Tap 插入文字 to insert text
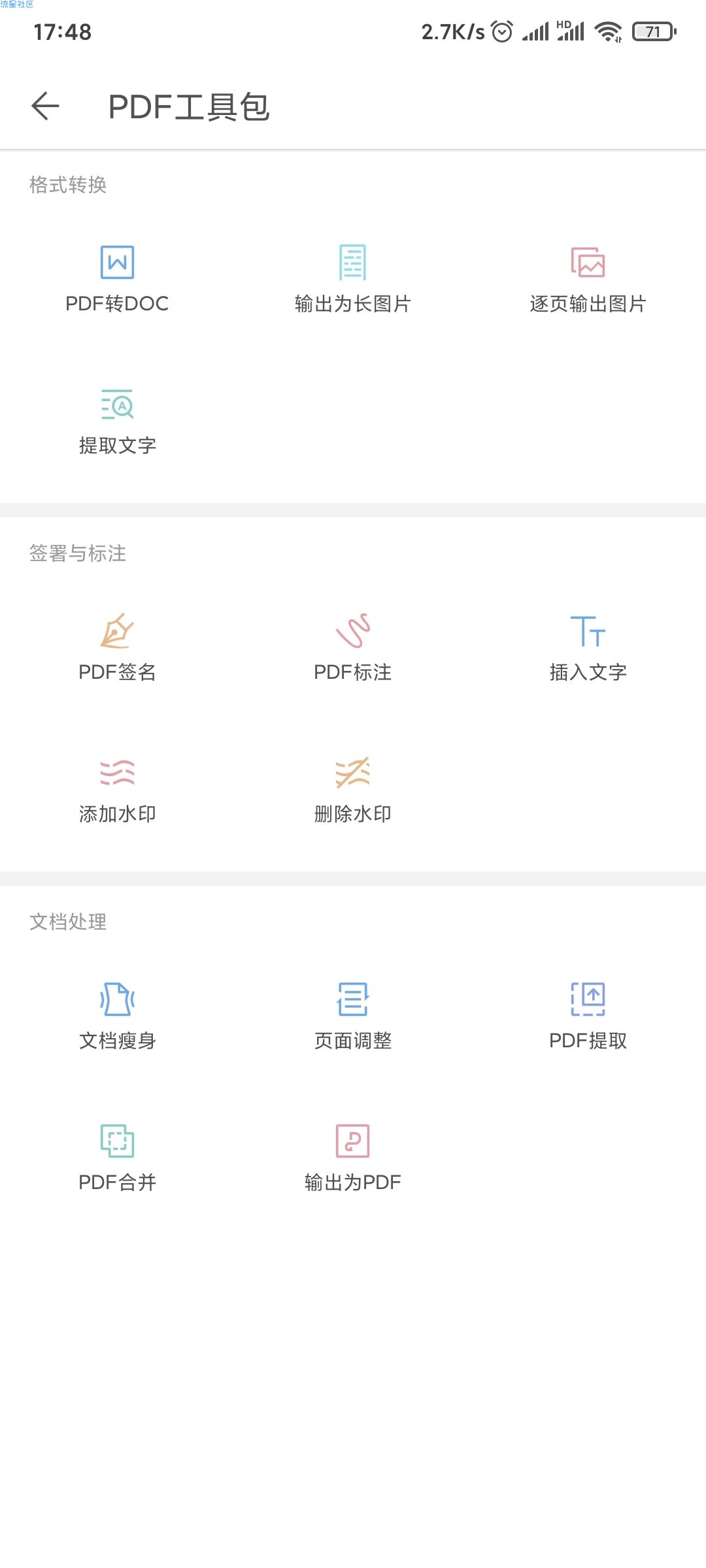Viewport: 706px width, 1568px height. pyautogui.click(x=588, y=647)
